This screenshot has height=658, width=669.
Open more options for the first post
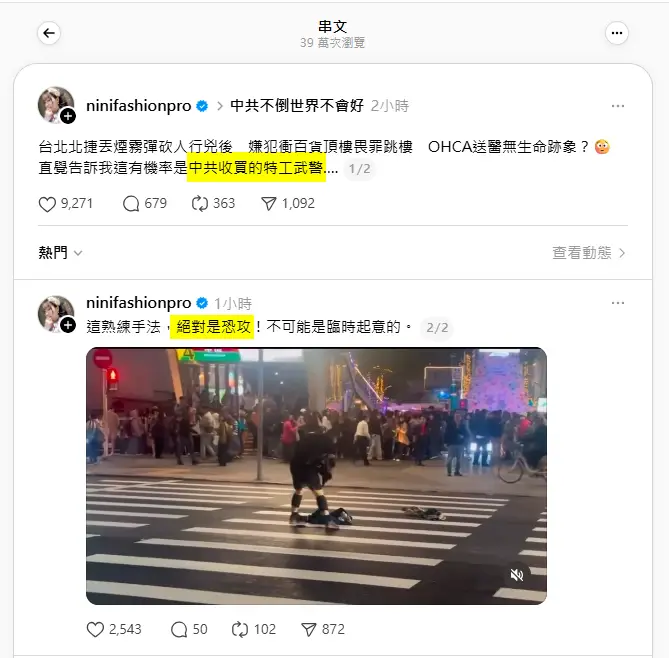617,105
